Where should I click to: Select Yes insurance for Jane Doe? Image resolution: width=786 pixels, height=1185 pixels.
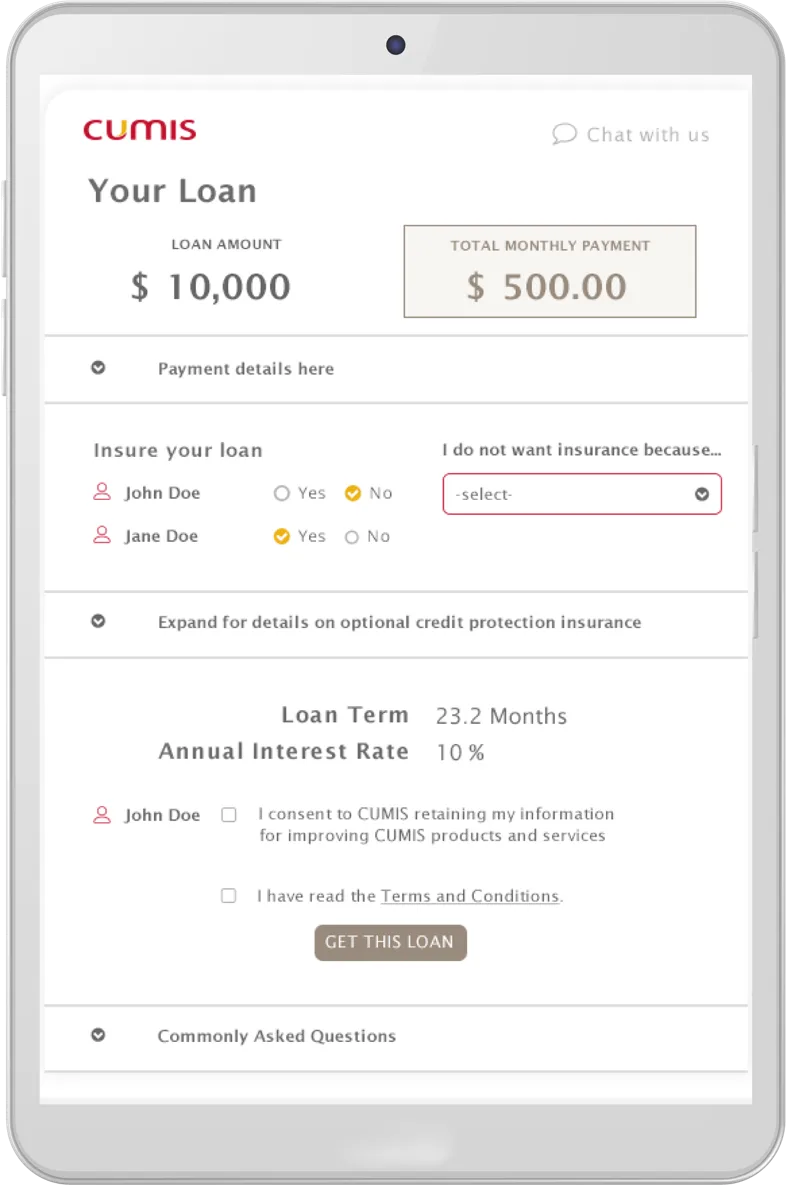(282, 536)
